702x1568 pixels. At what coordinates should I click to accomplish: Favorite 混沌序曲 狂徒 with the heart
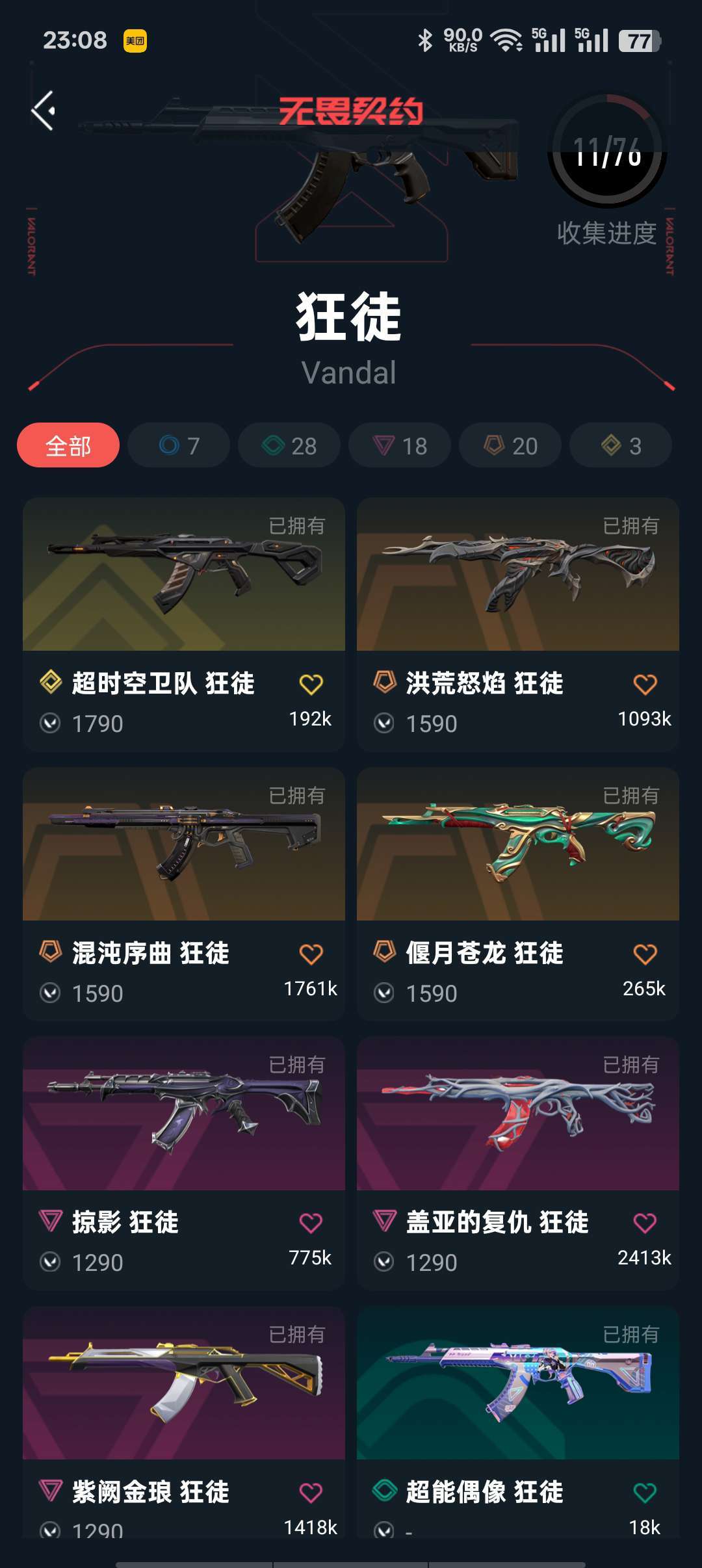311,954
